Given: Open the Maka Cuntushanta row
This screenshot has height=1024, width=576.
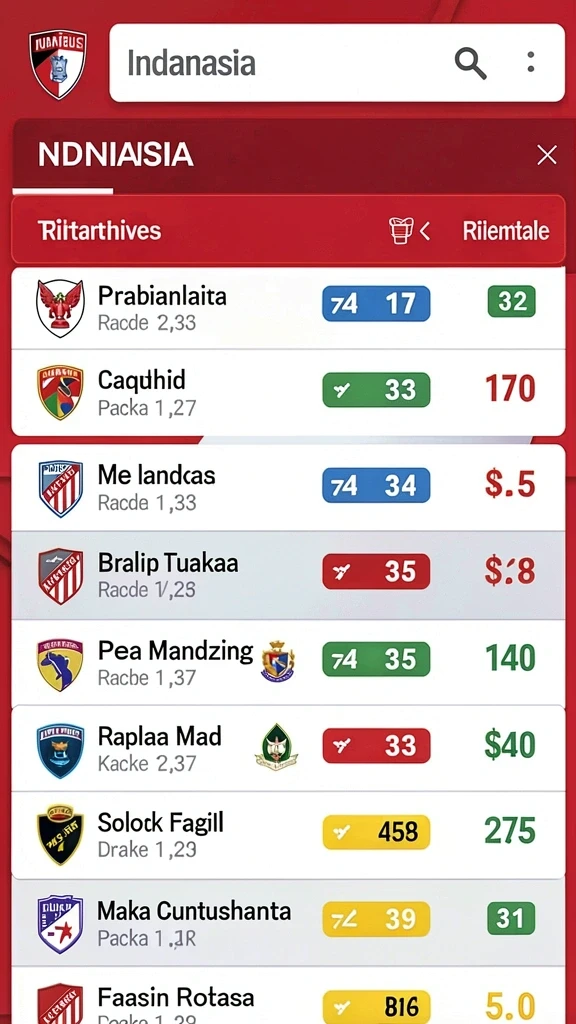Looking at the screenshot, I should pos(288,923).
